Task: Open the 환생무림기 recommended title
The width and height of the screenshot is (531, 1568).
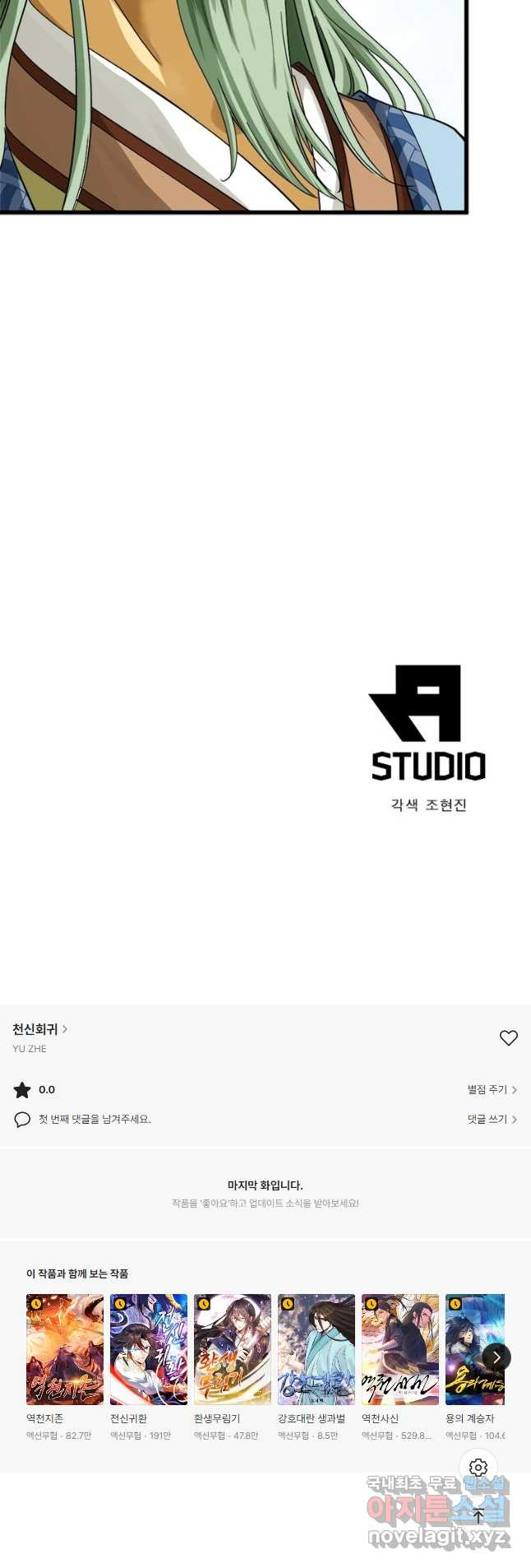Action: click(x=233, y=1349)
